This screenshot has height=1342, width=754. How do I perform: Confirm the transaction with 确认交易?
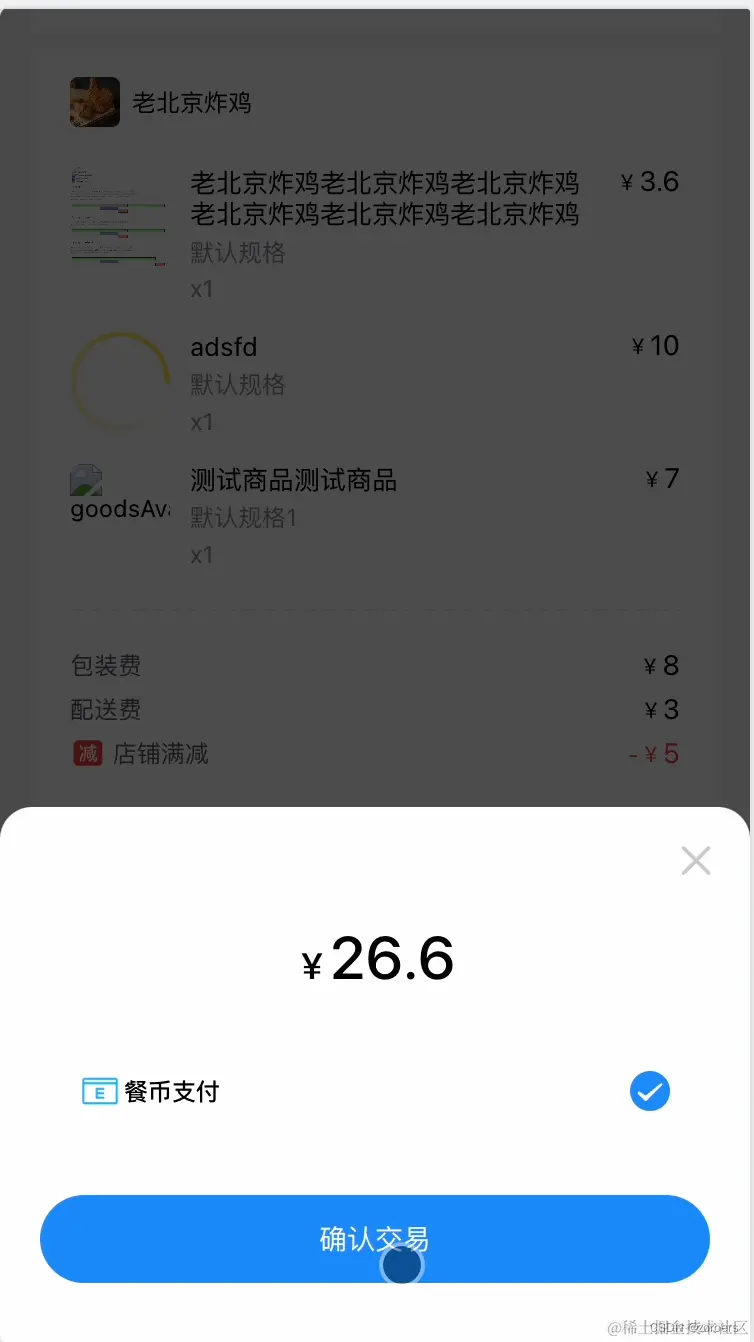click(374, 1238)
